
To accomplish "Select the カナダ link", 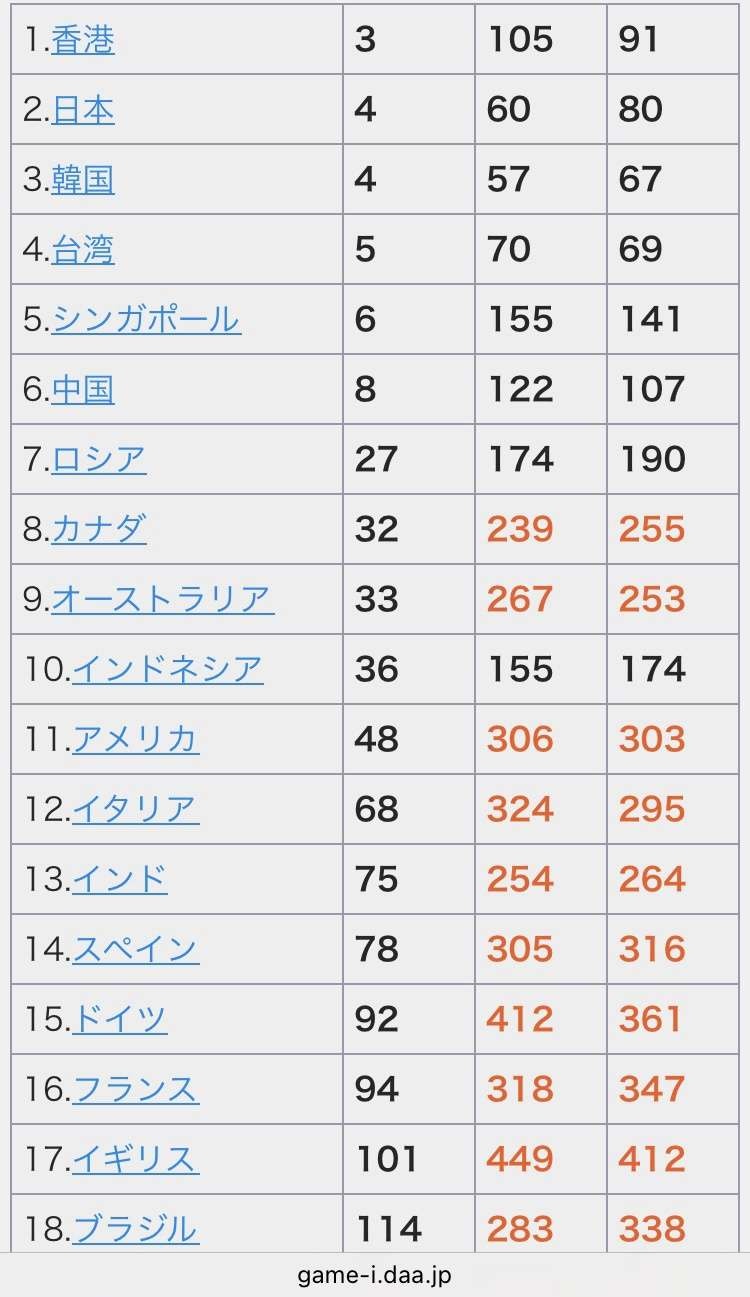I will (99, 529).
